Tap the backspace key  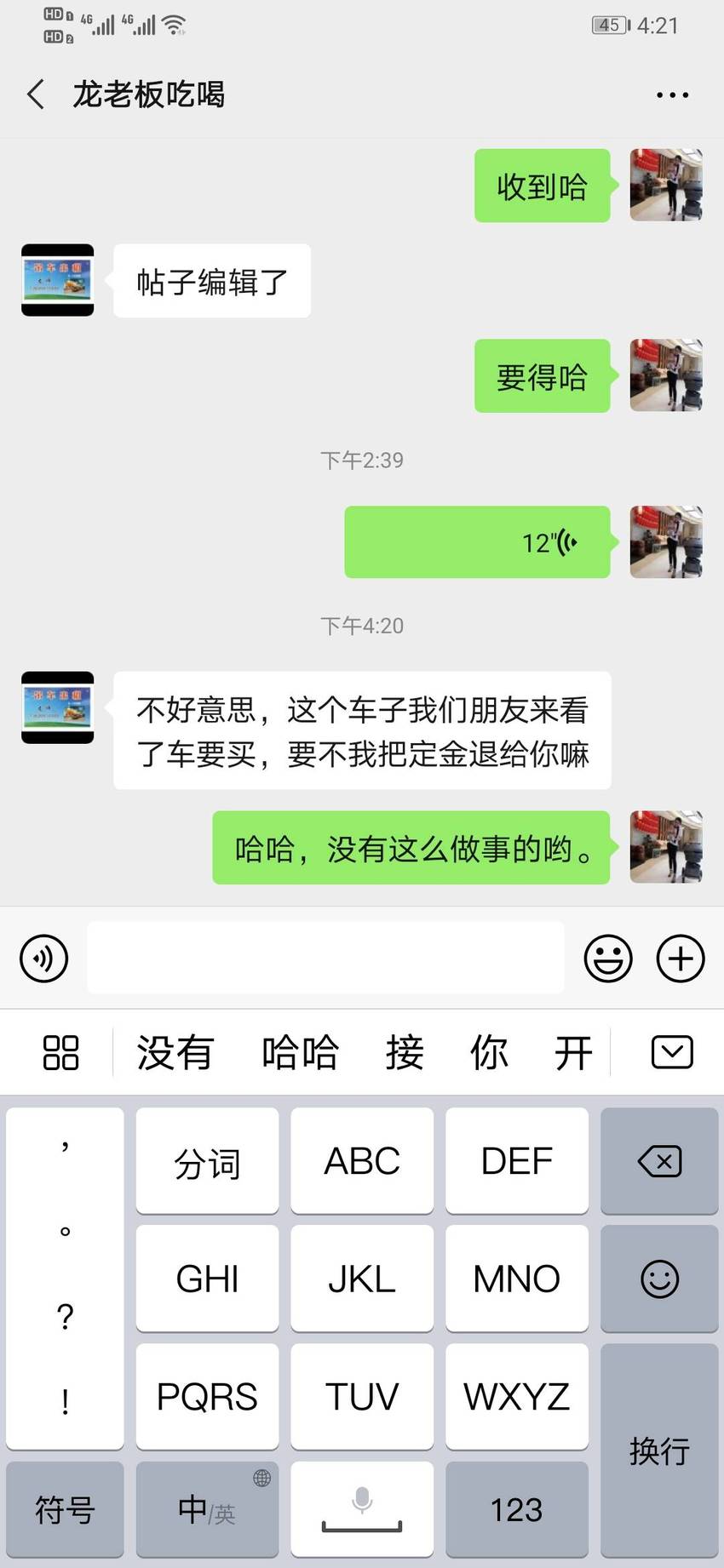click(x=659, y=1160)
